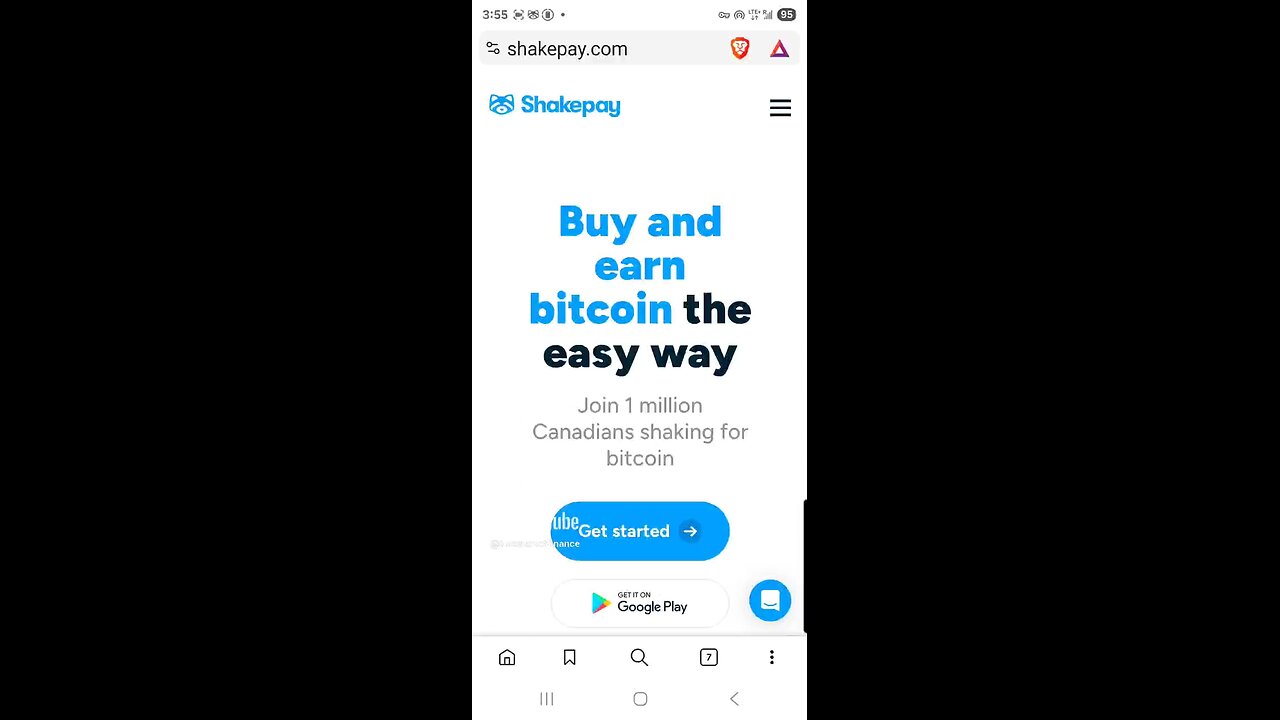The width and height of the screenshot is (1280, 720).
Task: Open the browser three-dot menu
Action: pos(771,657)
